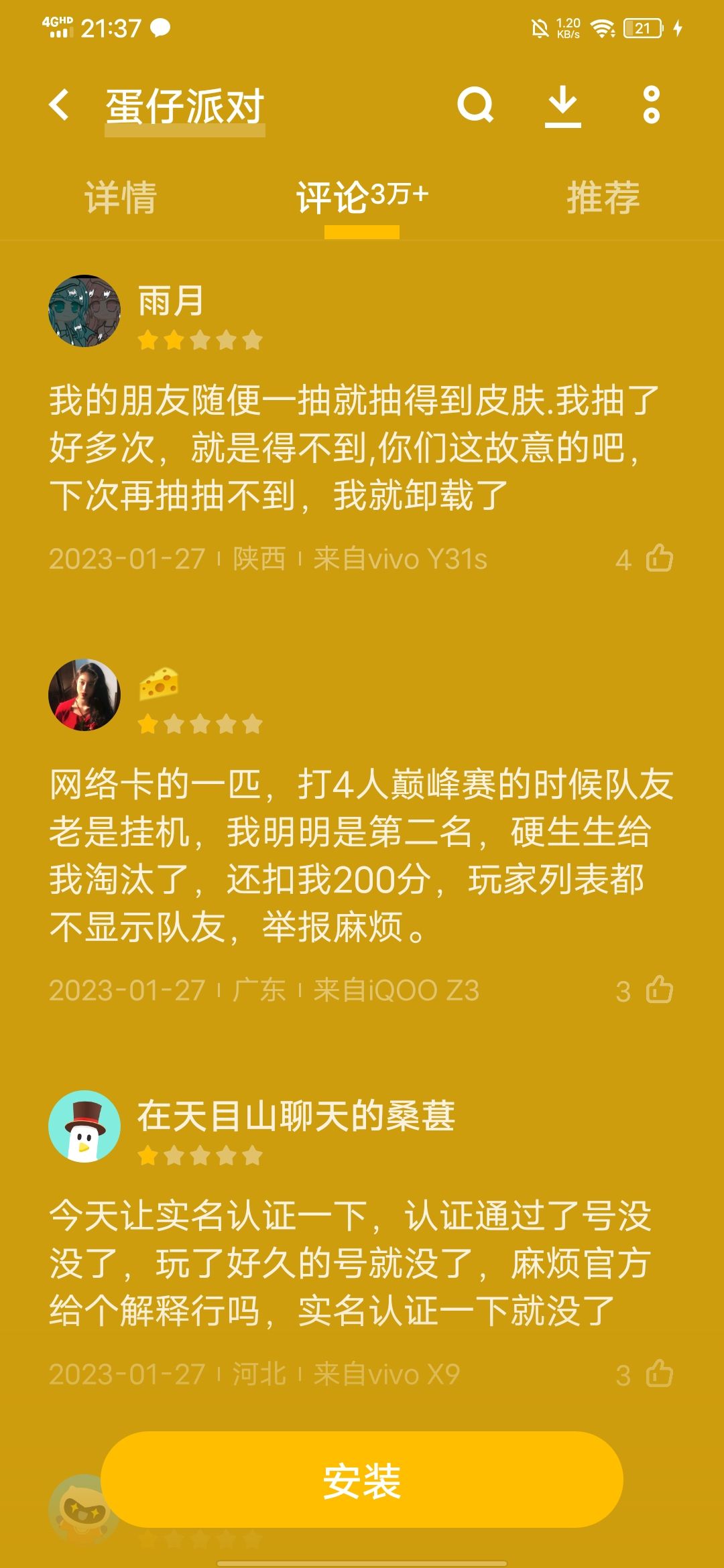Select the 评论3万+ tab

coord(362,198)
